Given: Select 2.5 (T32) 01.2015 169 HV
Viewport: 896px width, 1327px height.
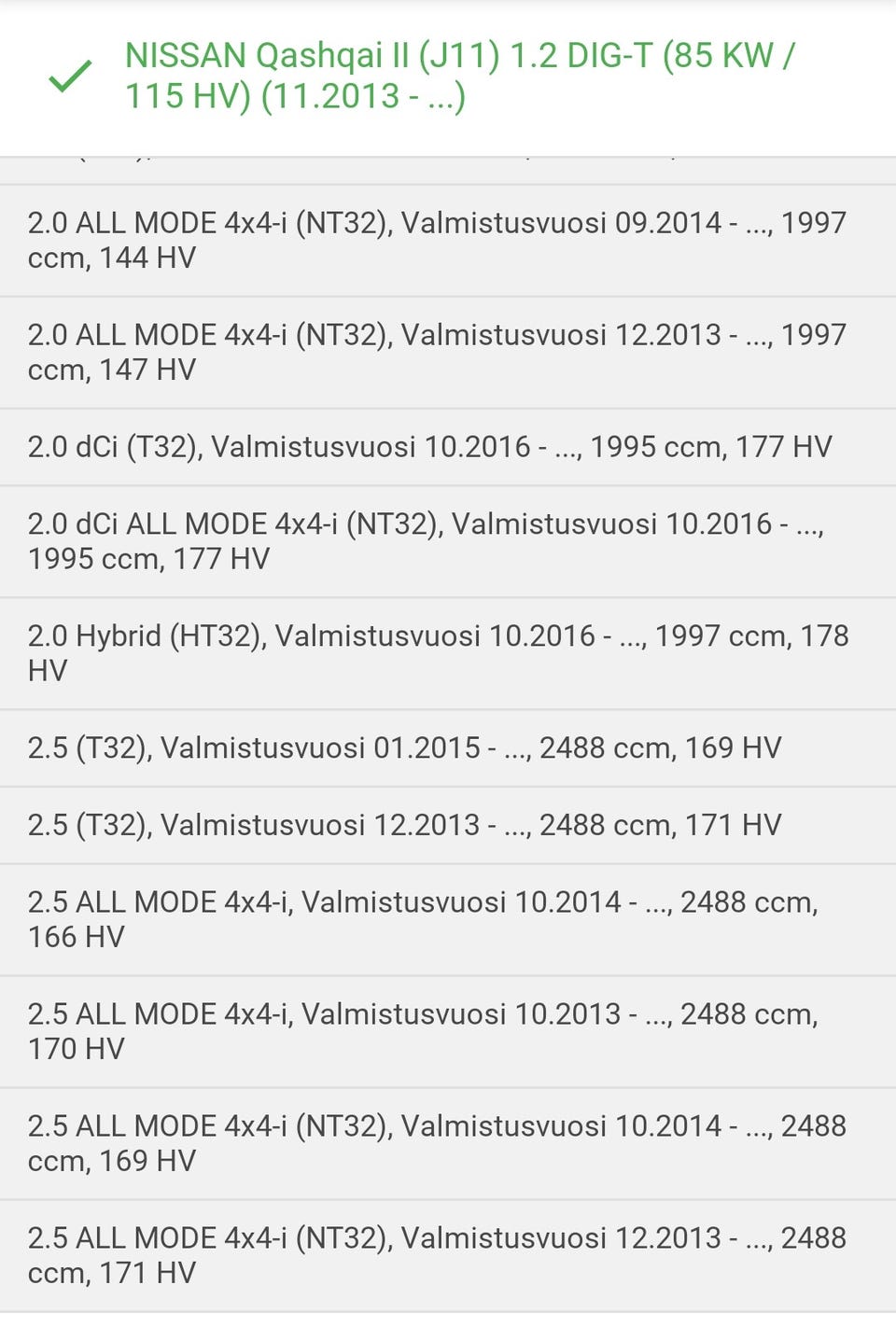Looking at the screenshot, I should (x=404, y=748).
